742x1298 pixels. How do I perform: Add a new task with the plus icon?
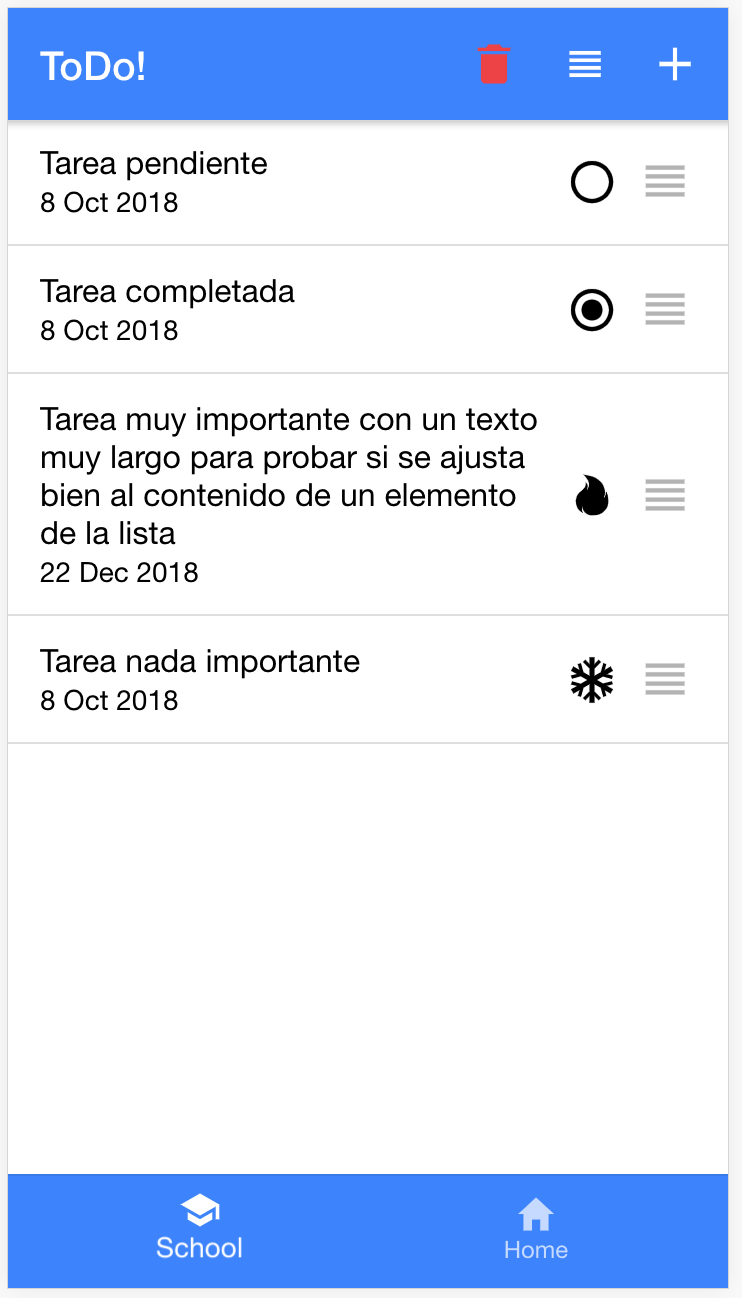point(674,63)
